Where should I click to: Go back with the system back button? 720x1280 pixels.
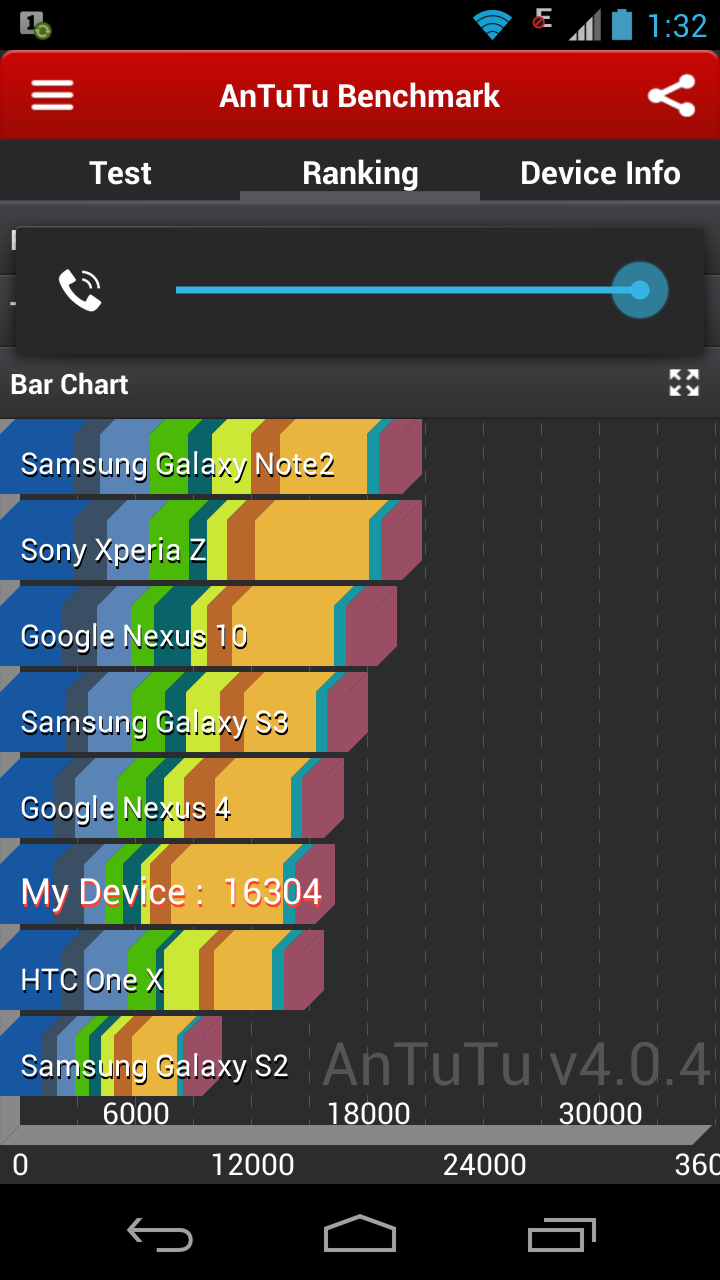(x=160, y=1235)
